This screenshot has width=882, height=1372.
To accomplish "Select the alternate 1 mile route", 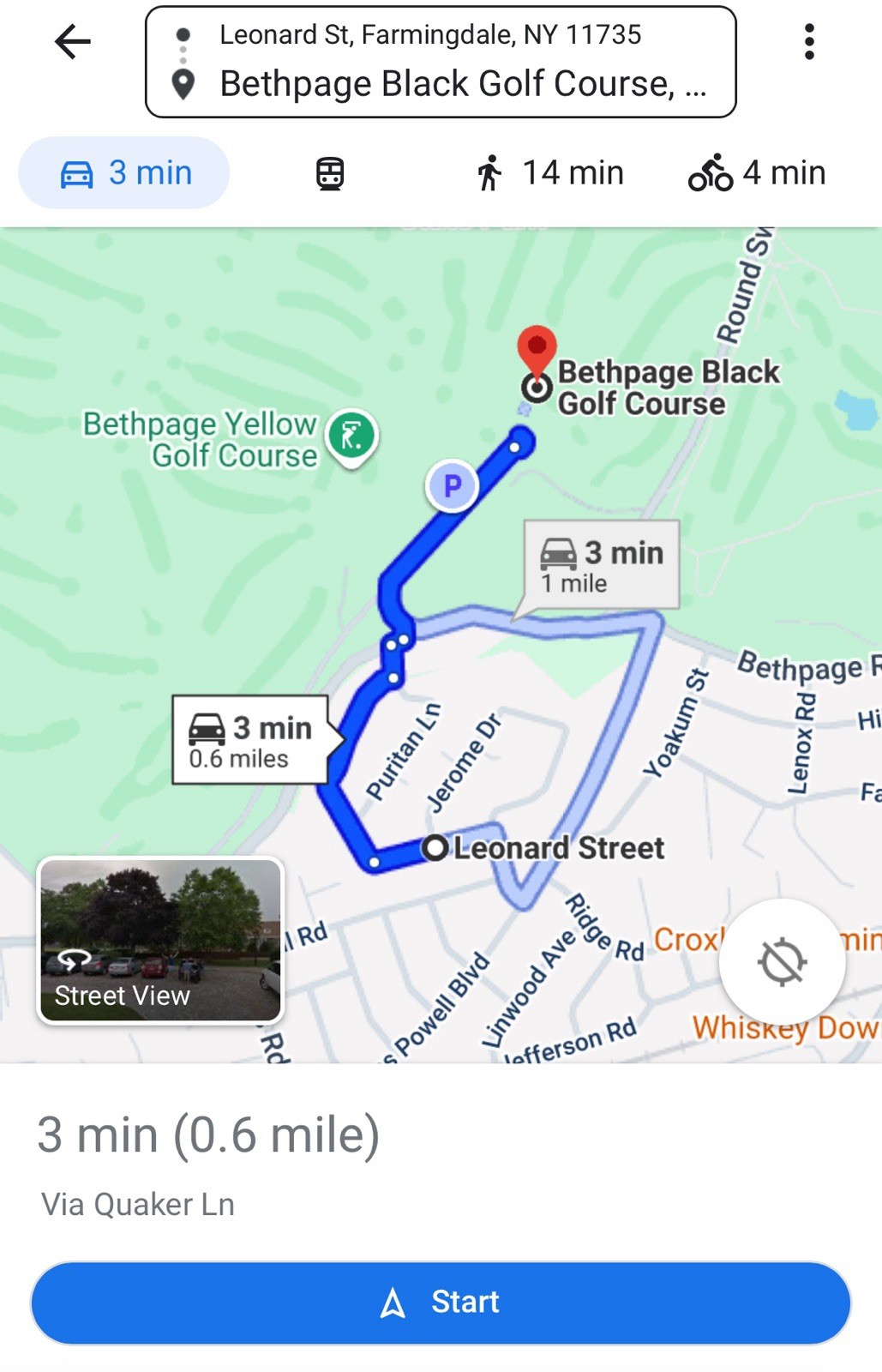I will tap(600, 566).
